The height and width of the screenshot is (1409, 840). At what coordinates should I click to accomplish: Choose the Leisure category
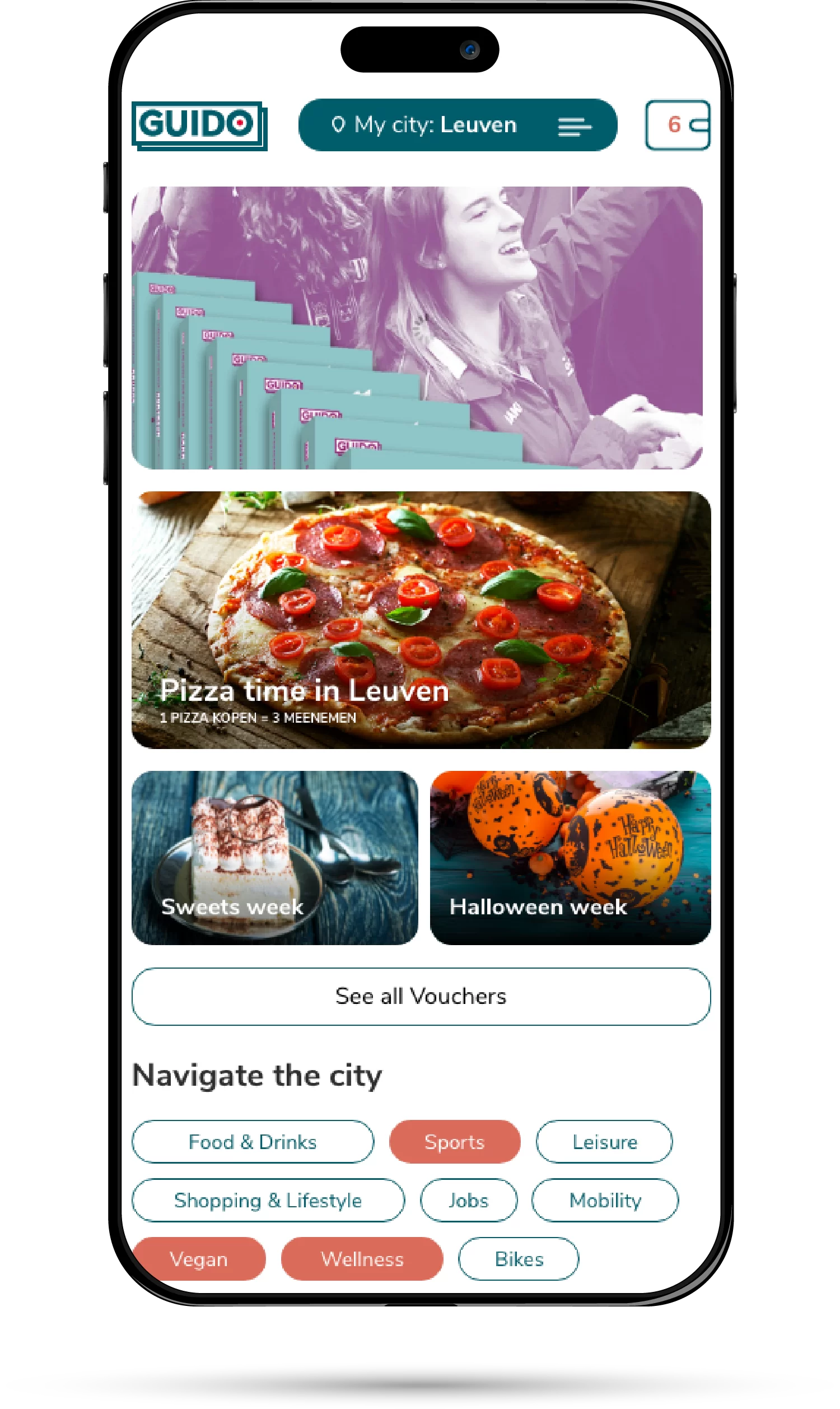click(x=604, y=1142)
